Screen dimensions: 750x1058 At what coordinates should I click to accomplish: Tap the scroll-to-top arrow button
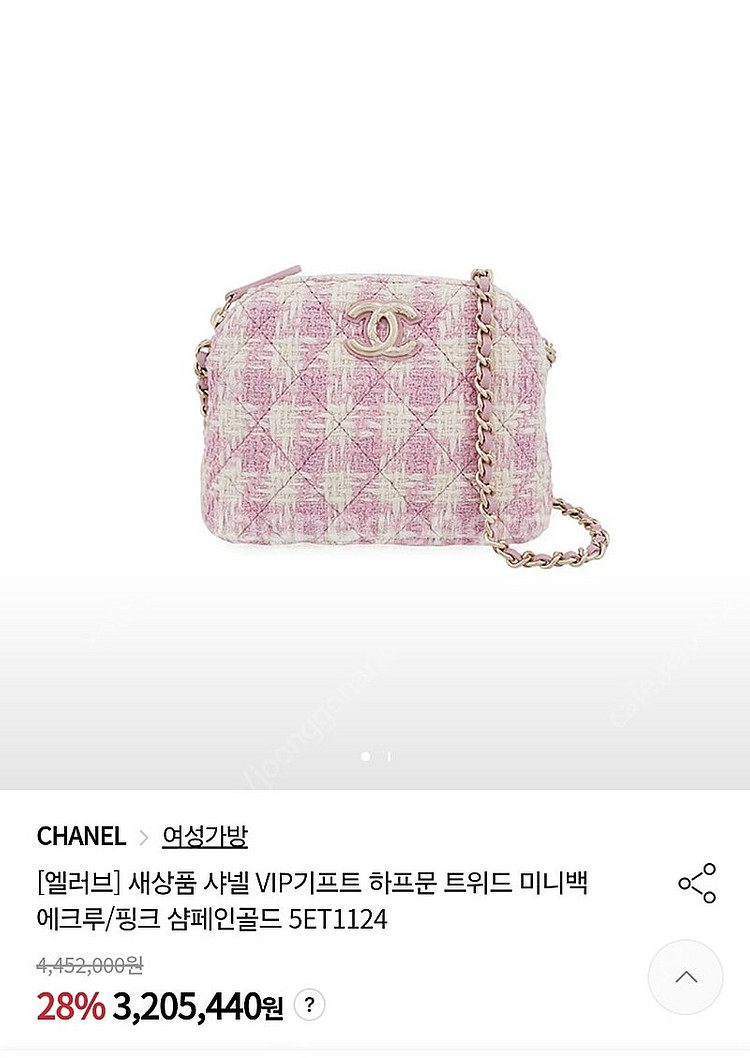685,977
